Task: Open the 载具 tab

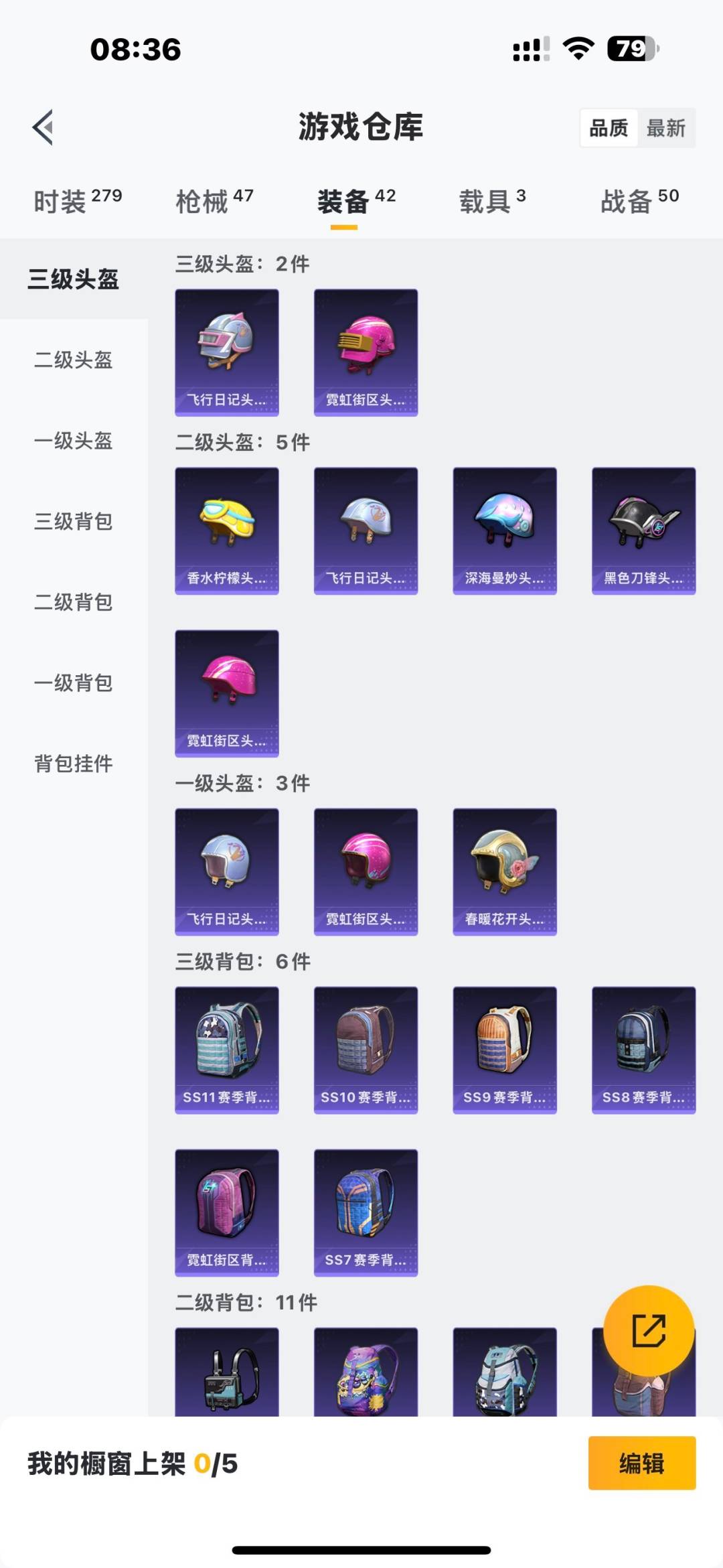Action: coord(492,201)
